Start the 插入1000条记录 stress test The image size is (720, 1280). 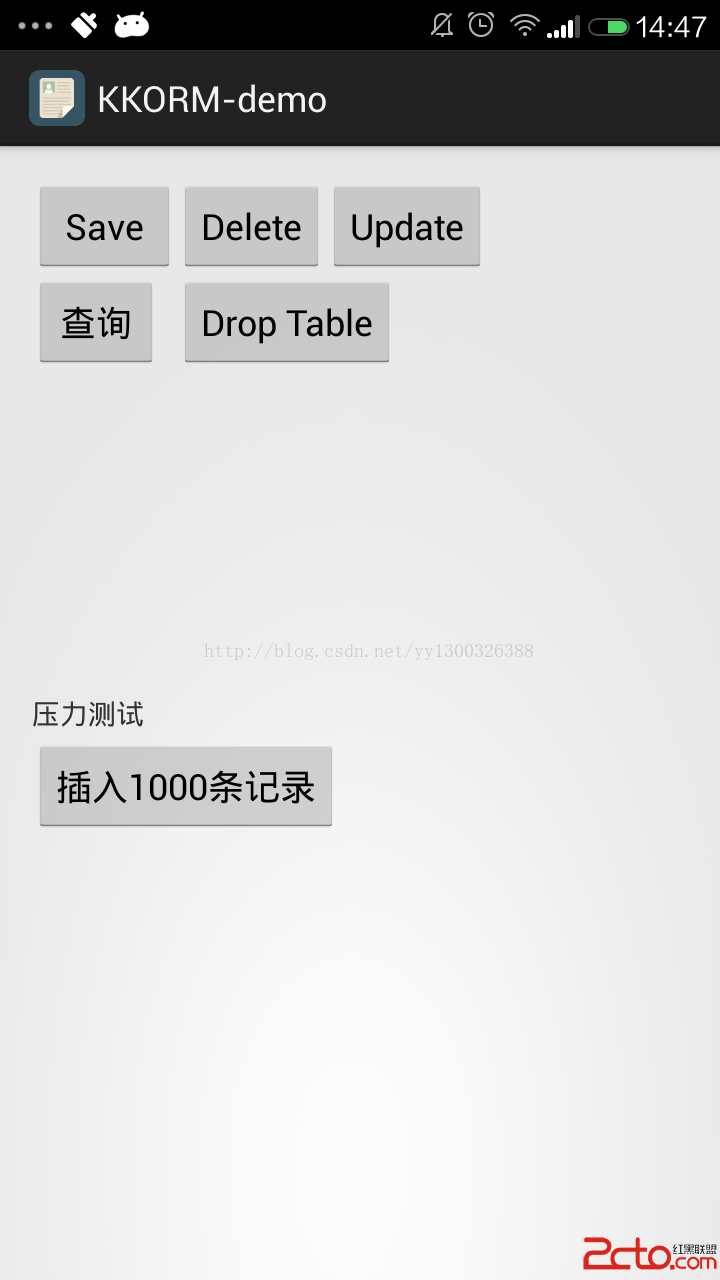(x=186, y=787)
